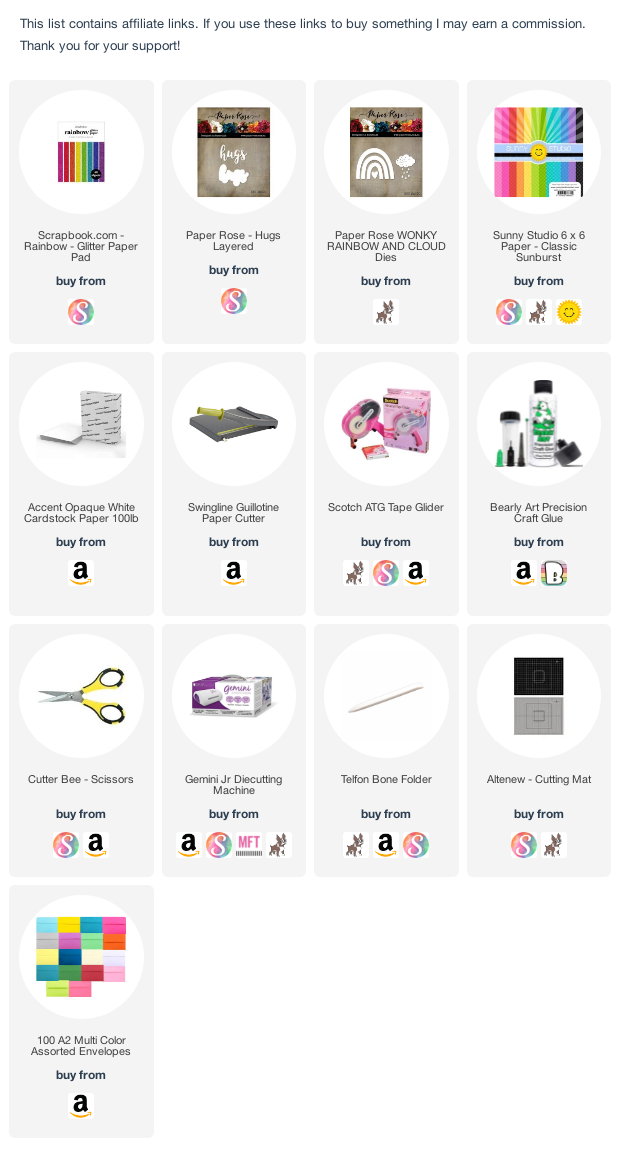Buy Bearly Art Precision Craft Glue from Amazon
The width and height of the screenshot is (620, 1159).
[523, 573]
